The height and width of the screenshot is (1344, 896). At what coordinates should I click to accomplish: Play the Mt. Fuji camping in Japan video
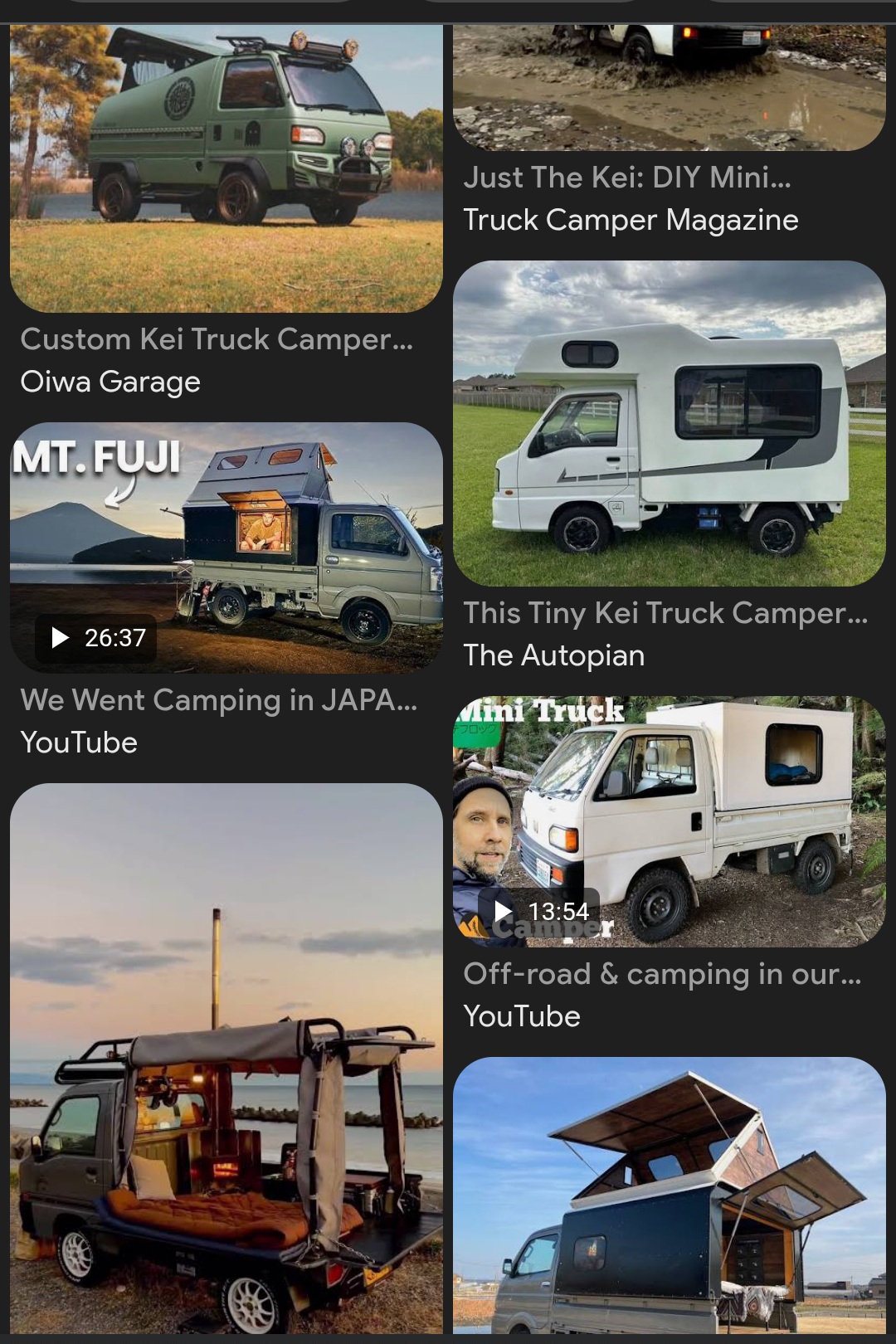point(226,548)
